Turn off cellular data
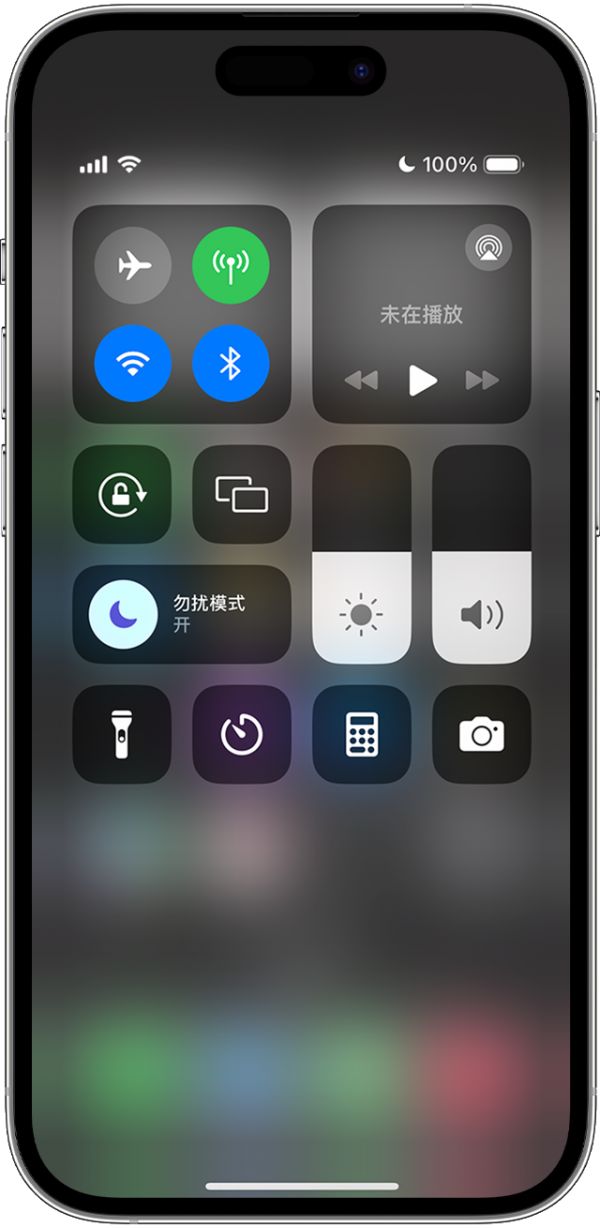This screenshot has height=1228, width=600. point(231,265)
